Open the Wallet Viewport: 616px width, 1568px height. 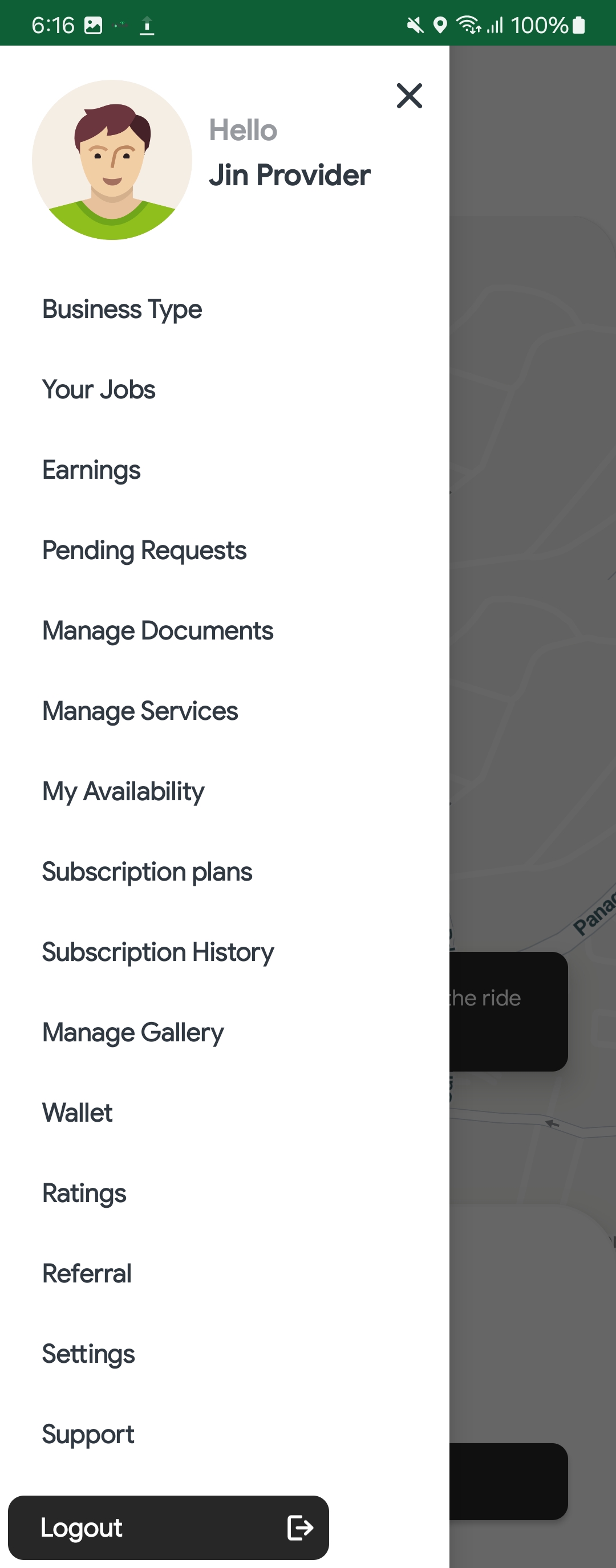[78, 1113]
